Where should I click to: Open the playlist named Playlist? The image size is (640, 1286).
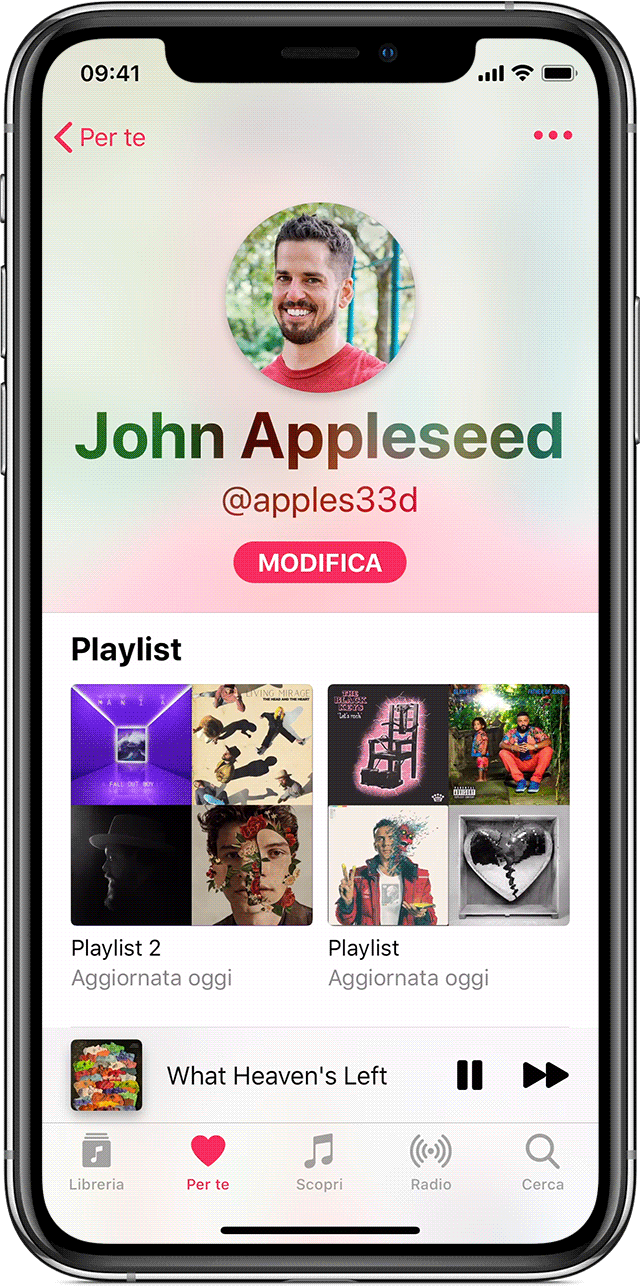coord(448,805)
